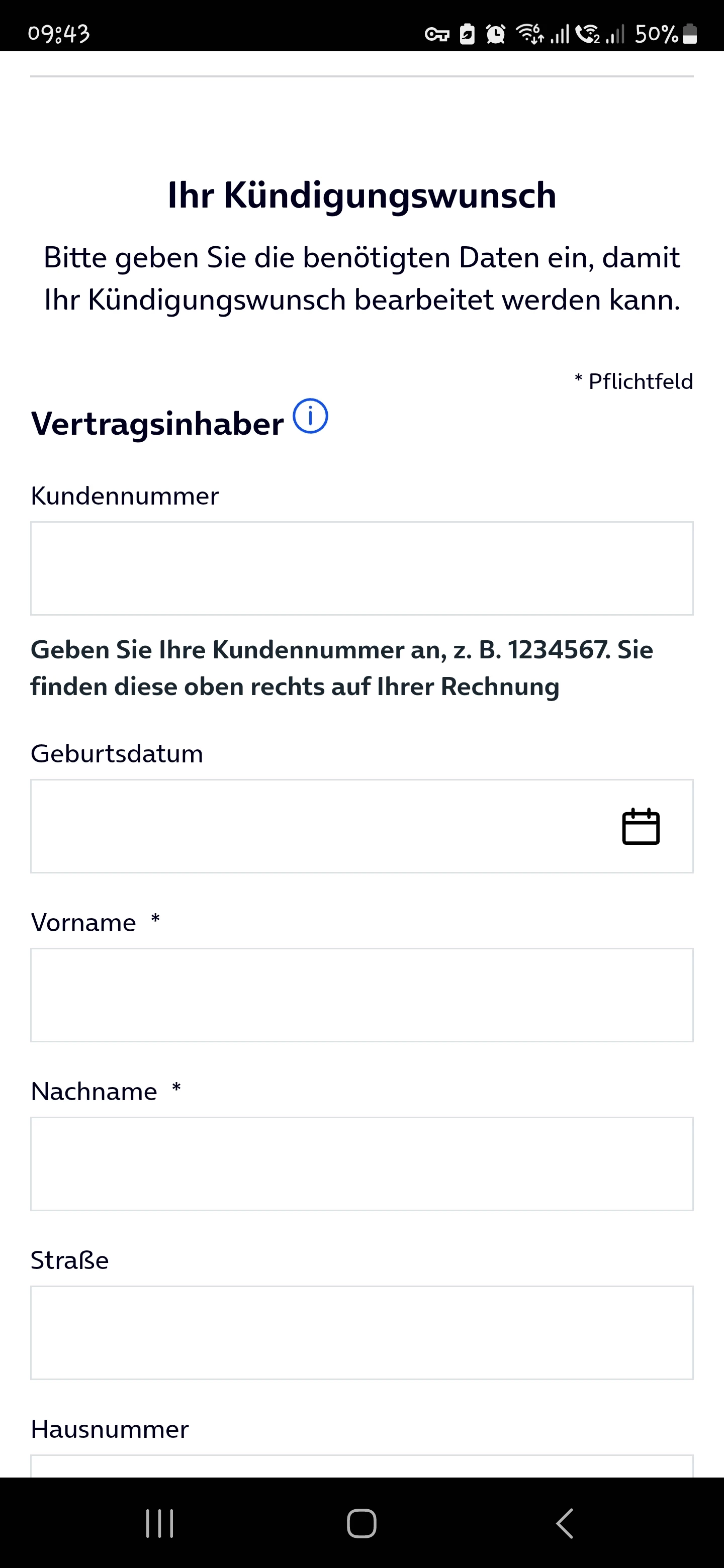Tap the Geburtsdatum date field
The width and height of the screenshot is (724, 1568).
pos(317,826)
